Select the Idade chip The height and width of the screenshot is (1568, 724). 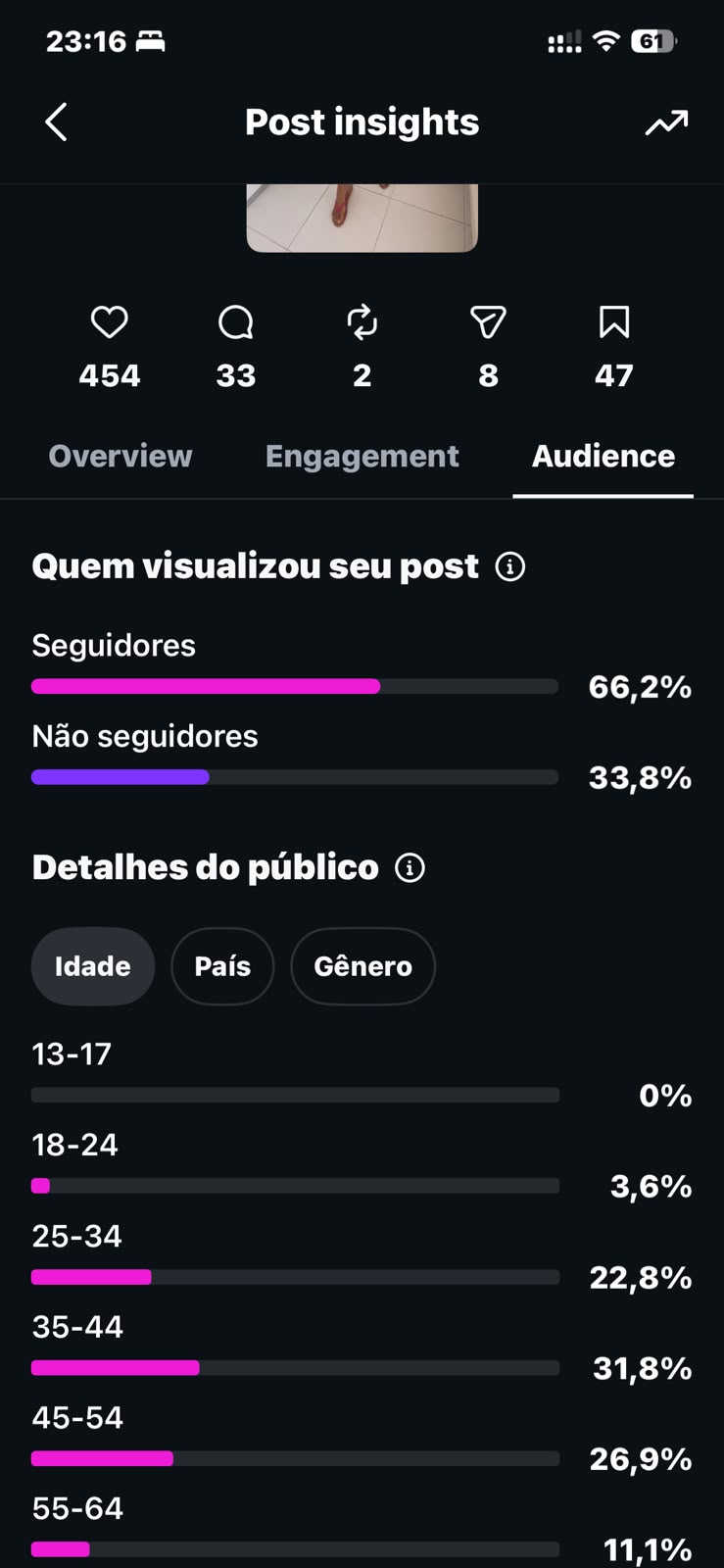(x=93, y=966)
